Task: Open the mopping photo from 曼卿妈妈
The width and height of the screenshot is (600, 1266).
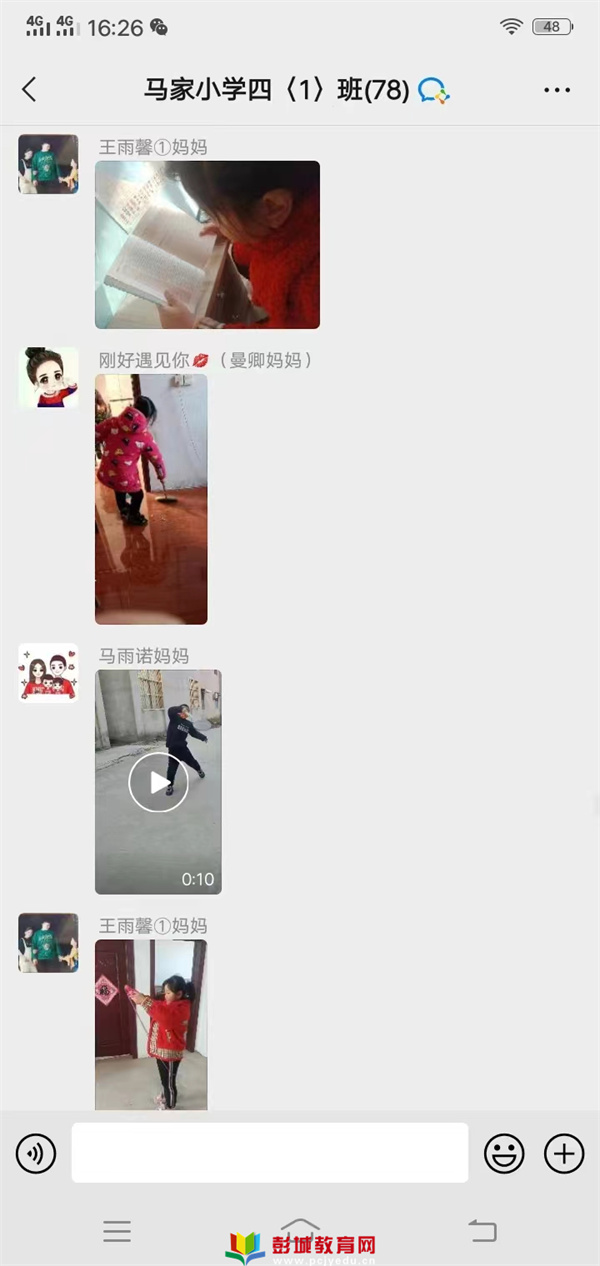Action: (151, 499)
